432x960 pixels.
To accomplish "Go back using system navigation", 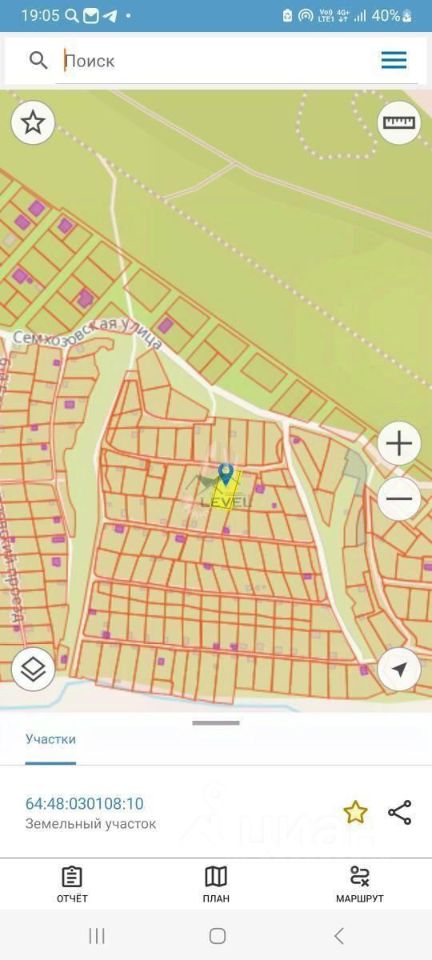I will pyautogui.click(x=338, y=936).
